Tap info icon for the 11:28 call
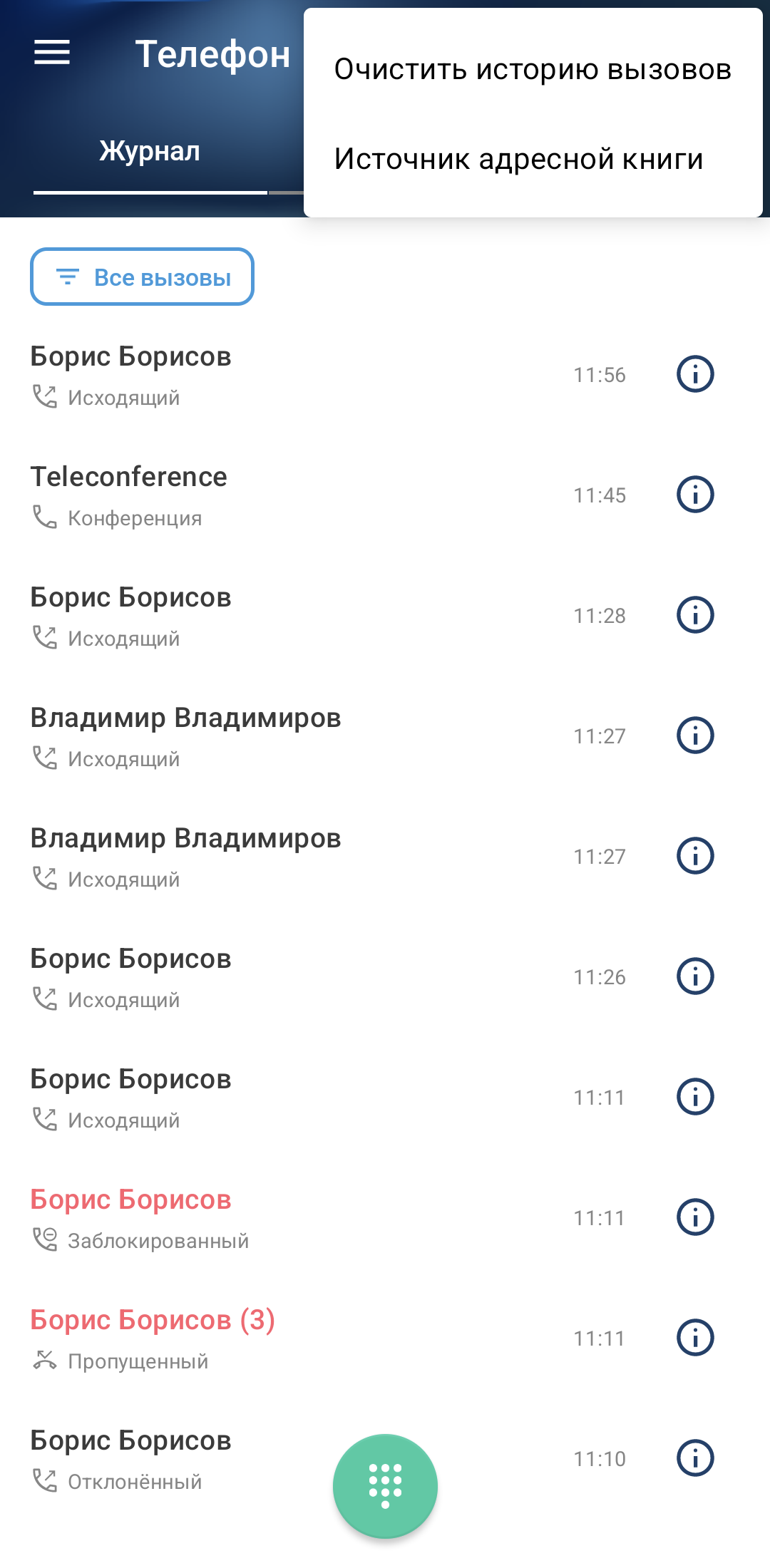This screenshot has width=770, height=1568. click(x=694, y=615)
